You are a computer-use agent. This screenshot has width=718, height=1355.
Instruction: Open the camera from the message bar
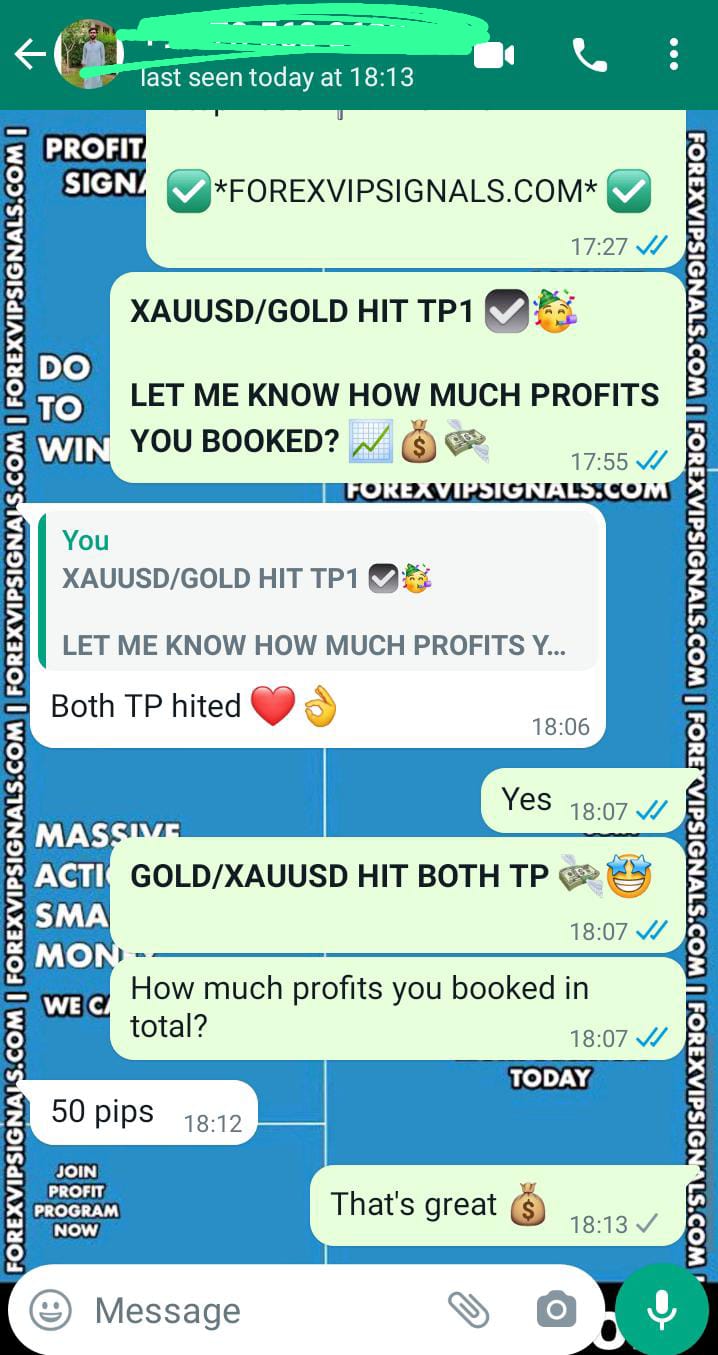[555, 1309]
